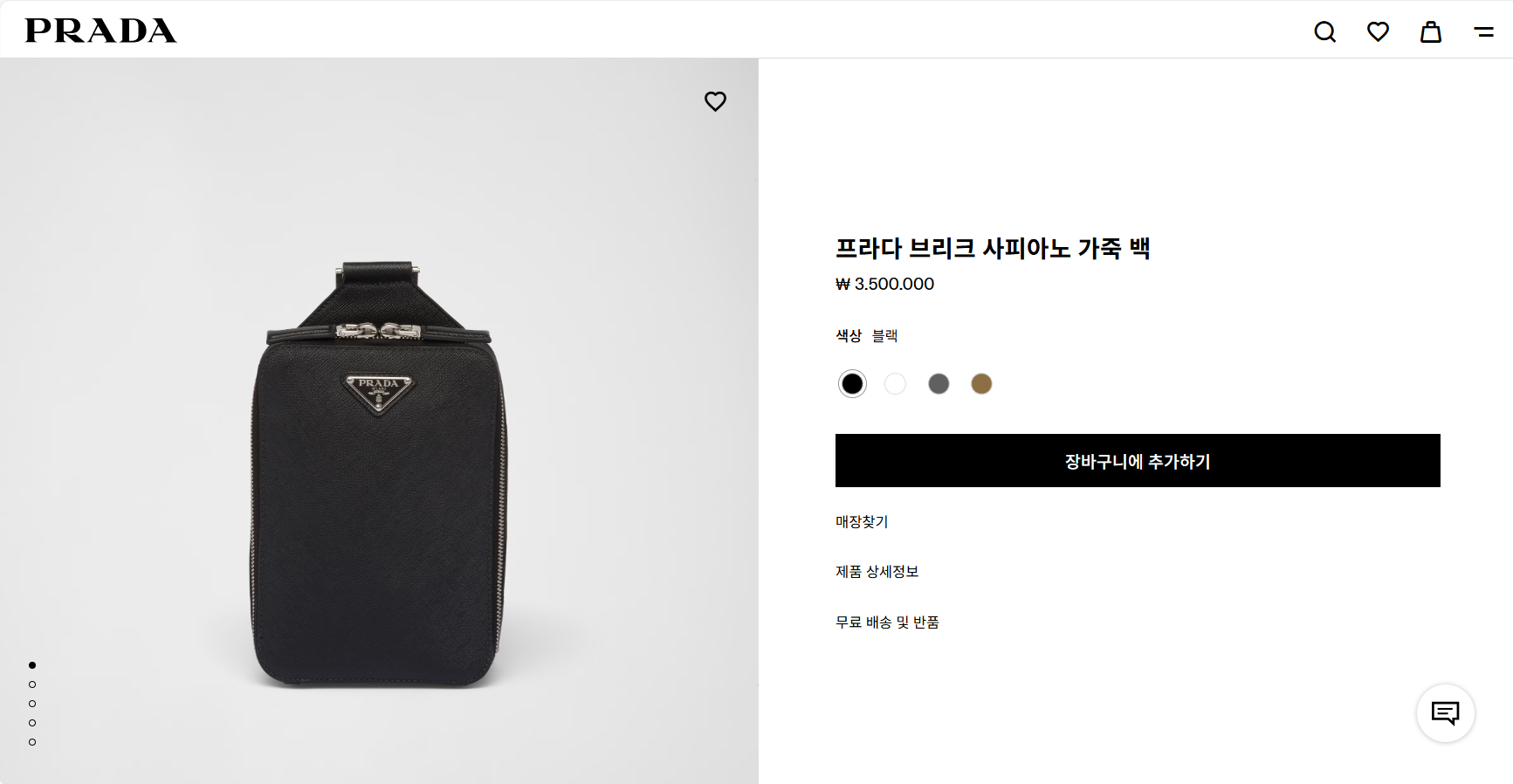Open the hamburger menu
The image size is (1513, 784).
pos(1484,32)
